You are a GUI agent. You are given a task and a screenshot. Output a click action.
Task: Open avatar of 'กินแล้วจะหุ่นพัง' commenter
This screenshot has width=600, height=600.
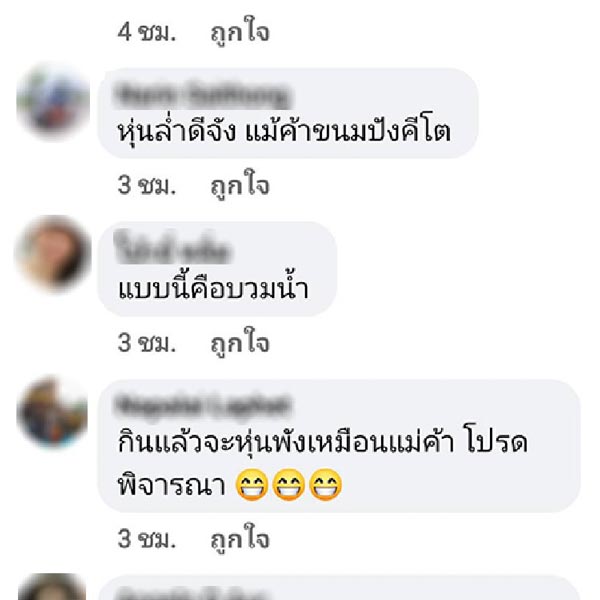click(x=53, y=411)
